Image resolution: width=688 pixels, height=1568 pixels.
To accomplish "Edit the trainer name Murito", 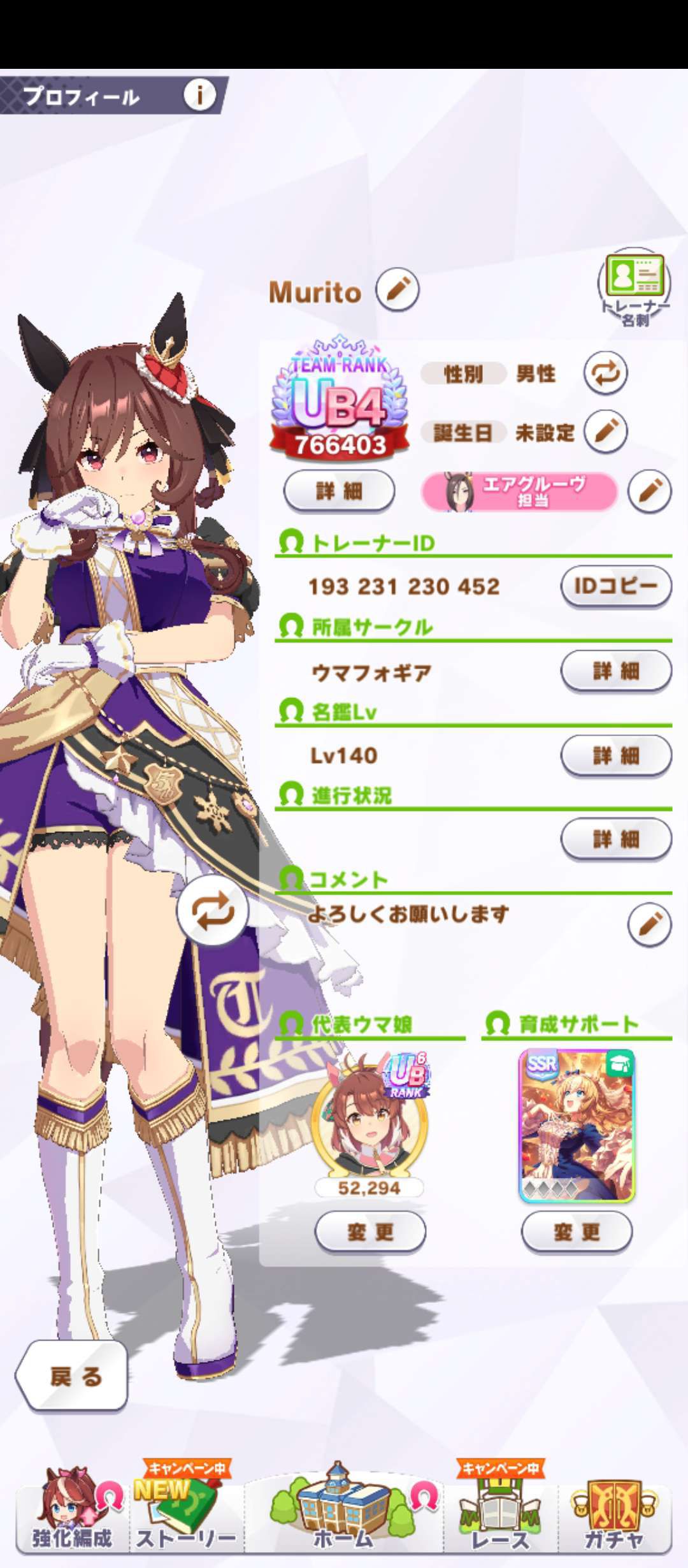I will (398, 290).
